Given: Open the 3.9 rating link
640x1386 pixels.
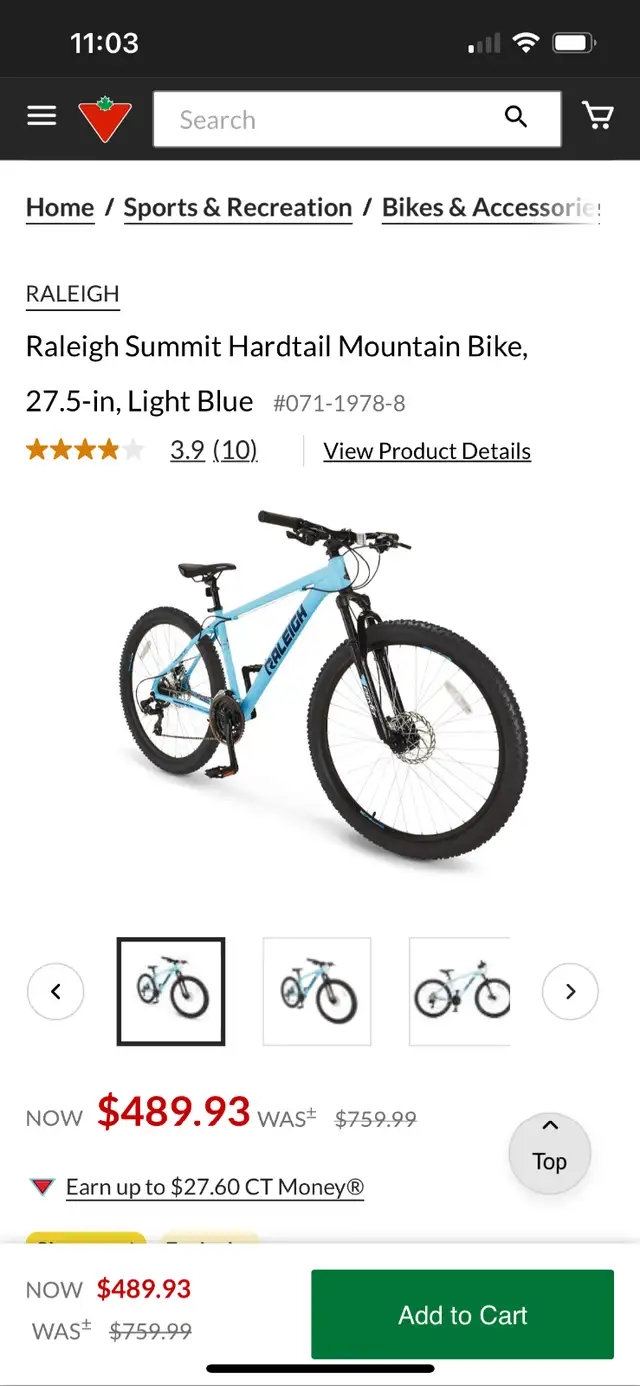Looking at the screenshot, I should click(x=187, y=451).
